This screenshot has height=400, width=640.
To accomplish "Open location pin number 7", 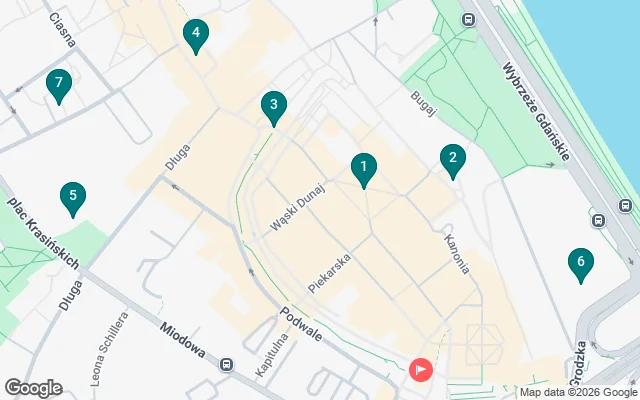I will coord(59,85).
